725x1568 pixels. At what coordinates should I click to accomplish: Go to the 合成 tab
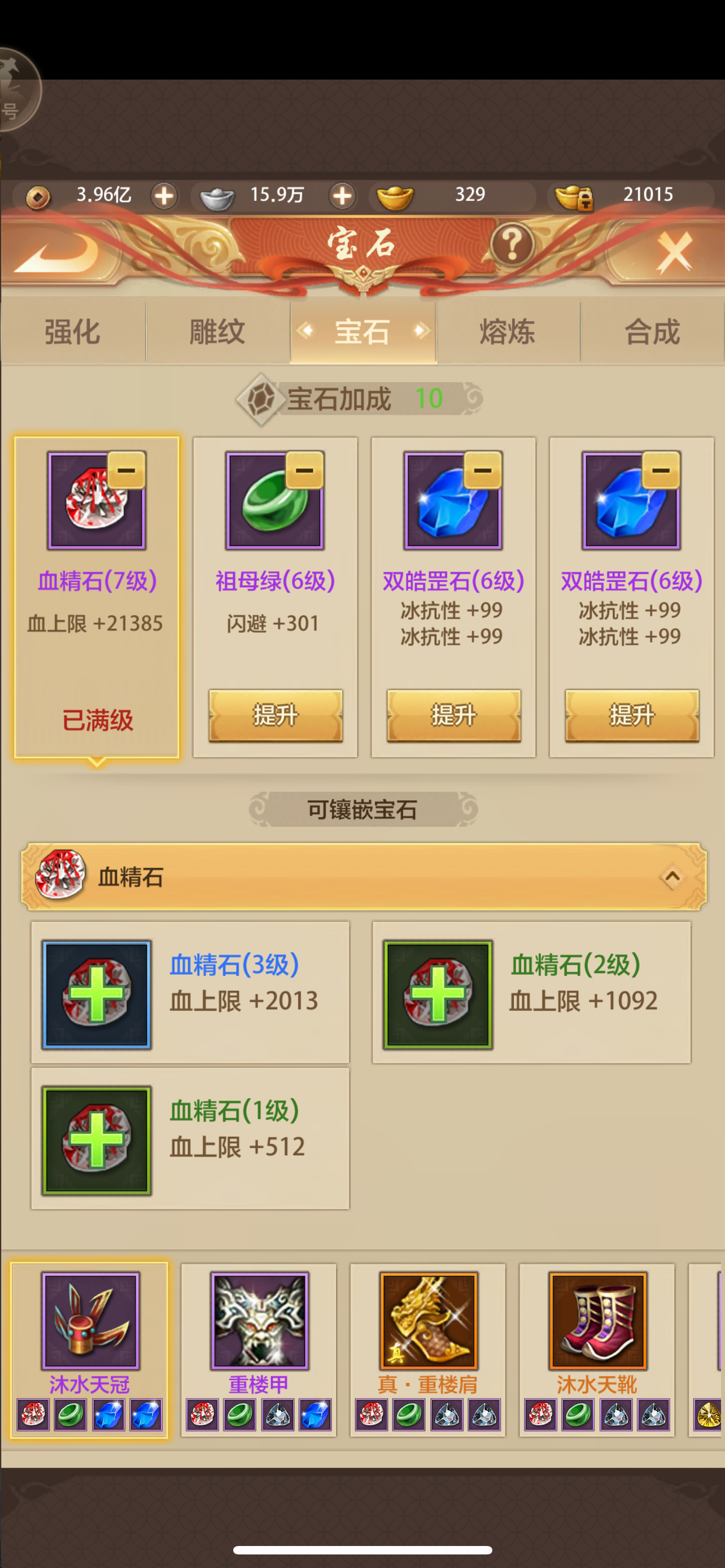[x=652, y=332]
